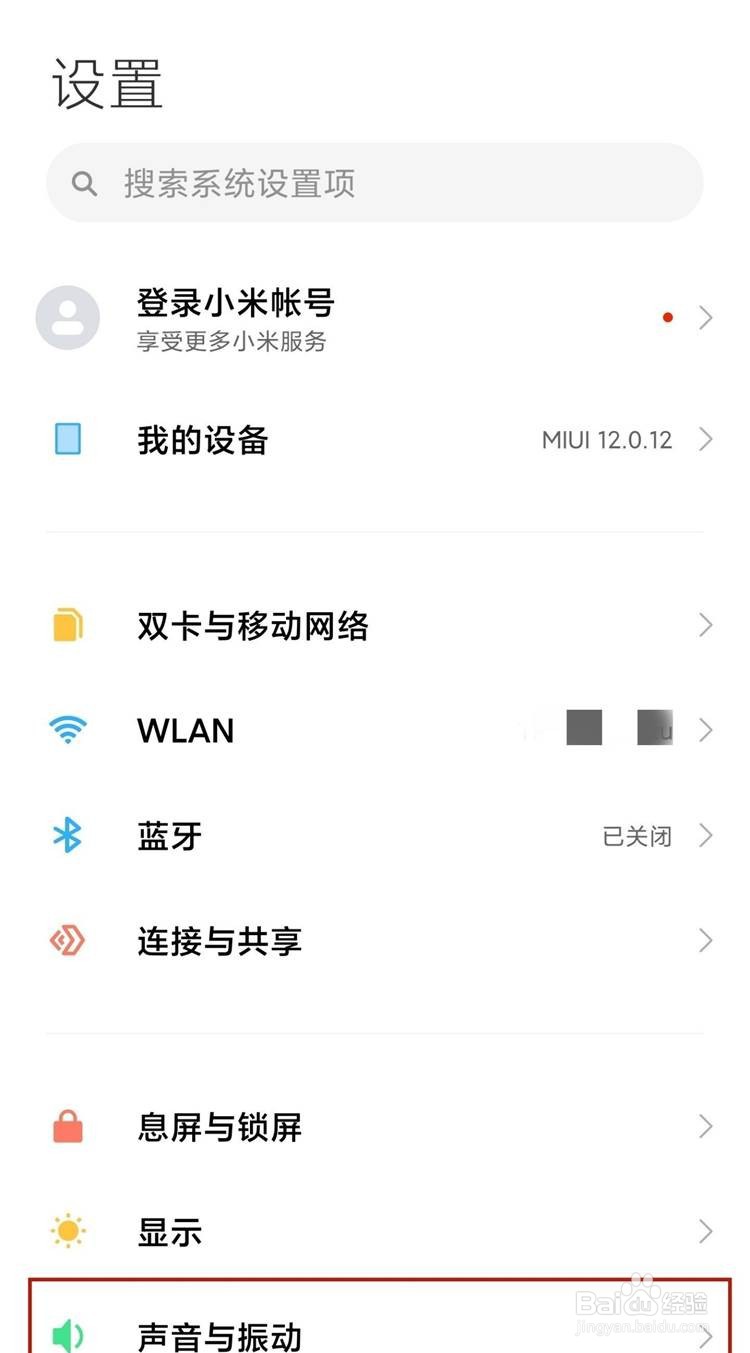The height and width of the screenshot is (1353, 750).
Task: Tap the 搜索系统设置项 search box
Action: (375, 183)
